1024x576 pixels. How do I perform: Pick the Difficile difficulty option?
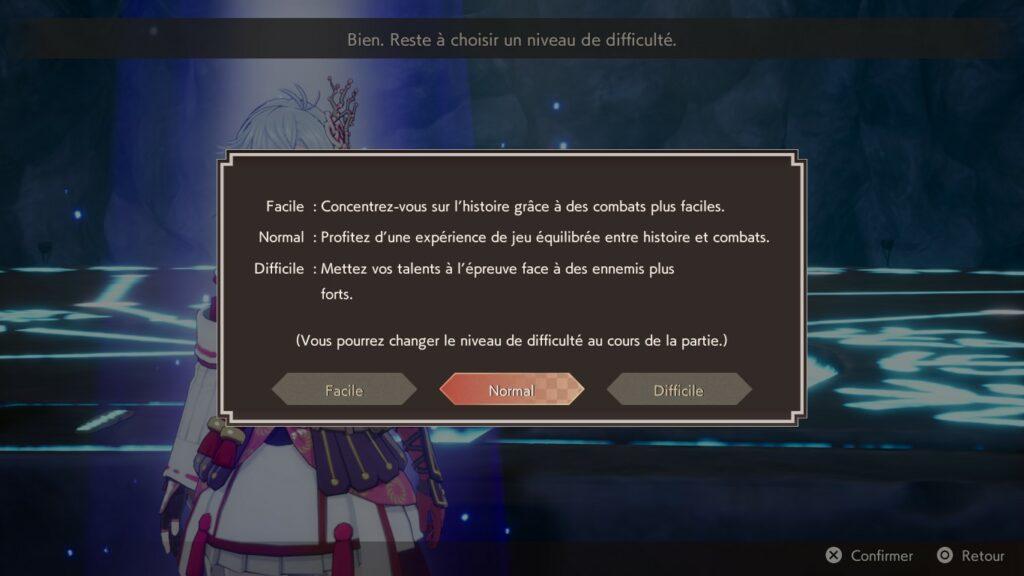coord(679,390)
